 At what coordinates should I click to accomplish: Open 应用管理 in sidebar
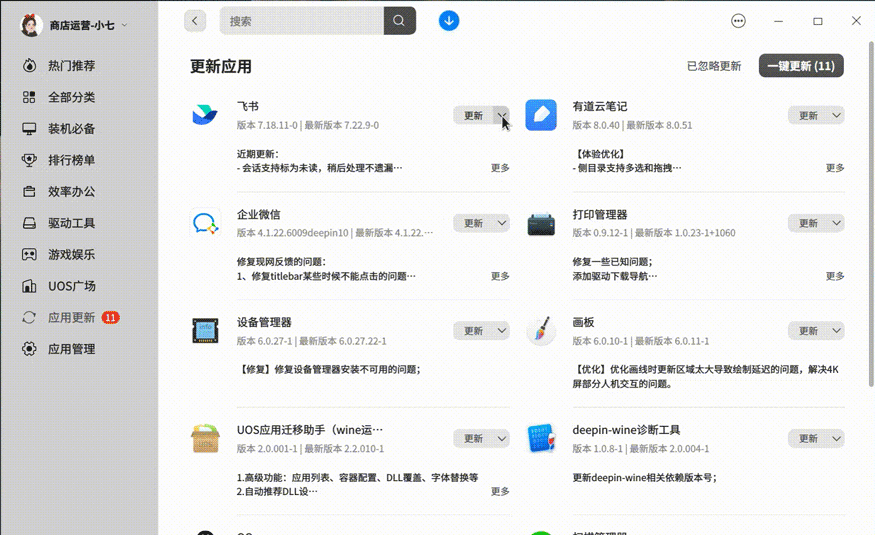(x=71, y=349)
